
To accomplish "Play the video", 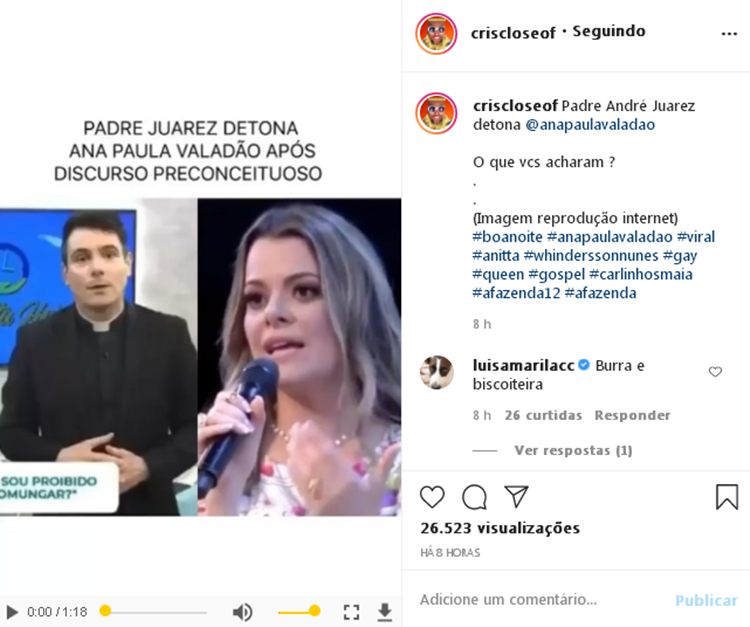I will 12,611.
